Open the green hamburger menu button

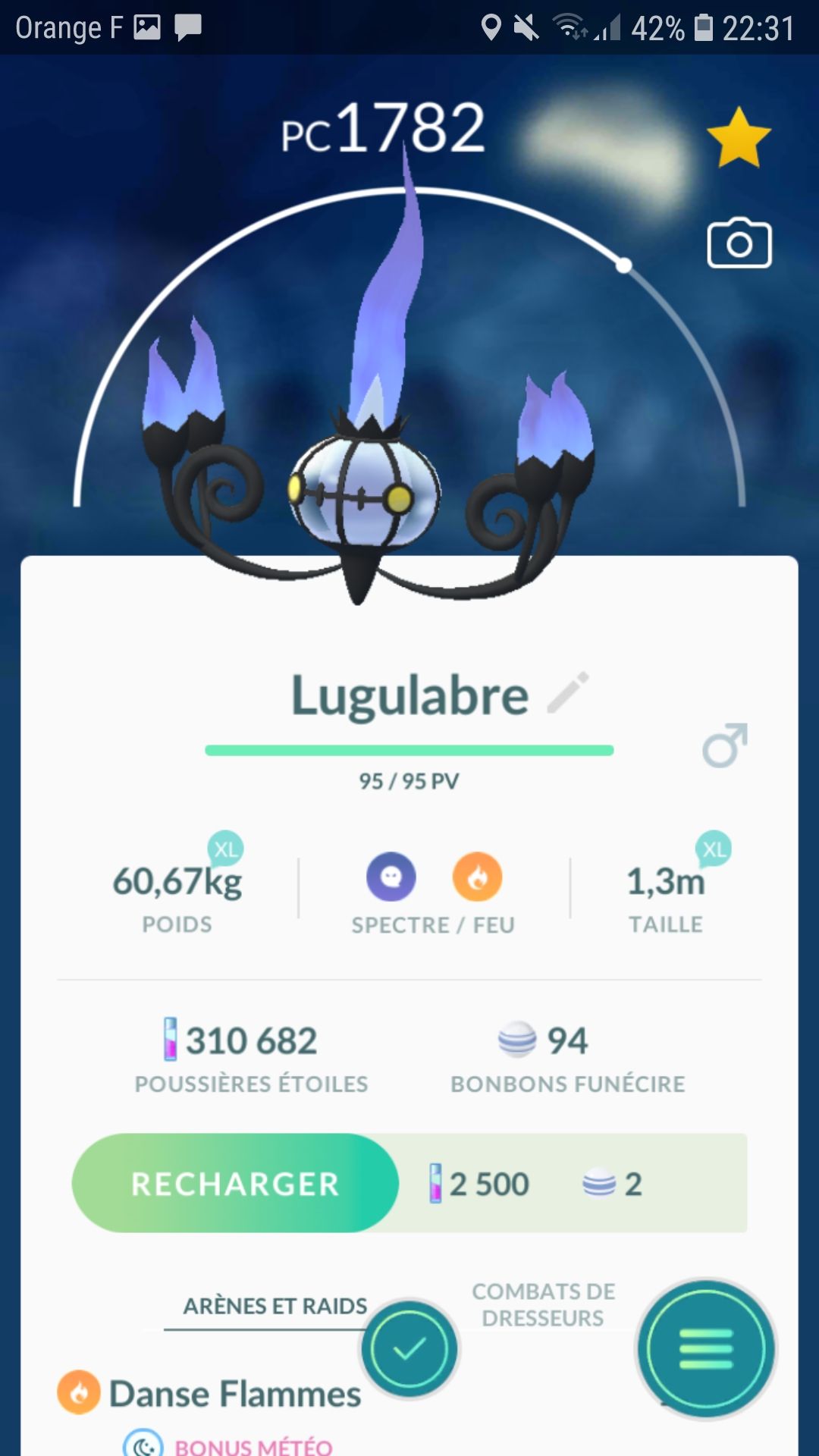pos(706,1349)
